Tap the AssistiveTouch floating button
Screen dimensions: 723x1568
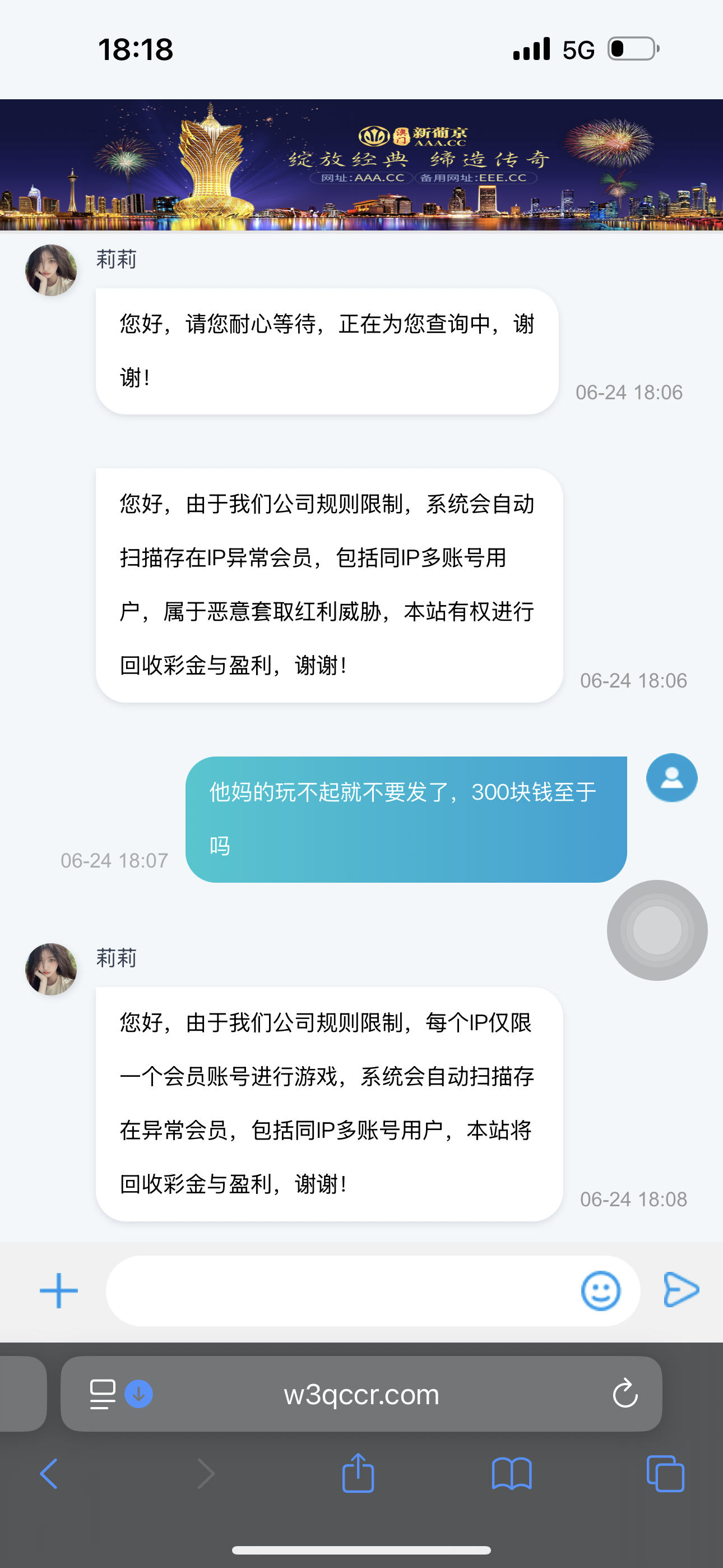(657, 930)
